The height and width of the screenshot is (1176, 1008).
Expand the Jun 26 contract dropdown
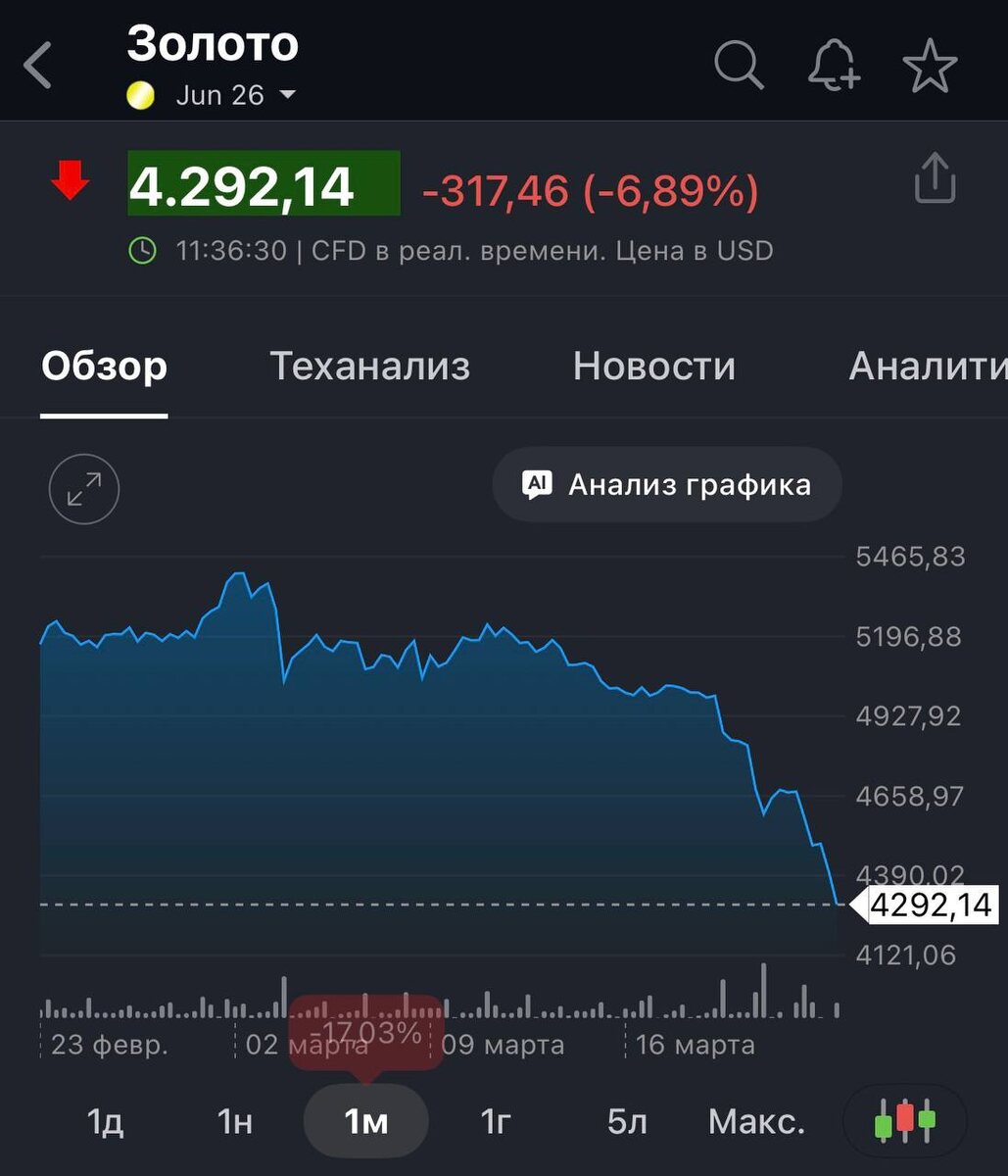point(212,95)
